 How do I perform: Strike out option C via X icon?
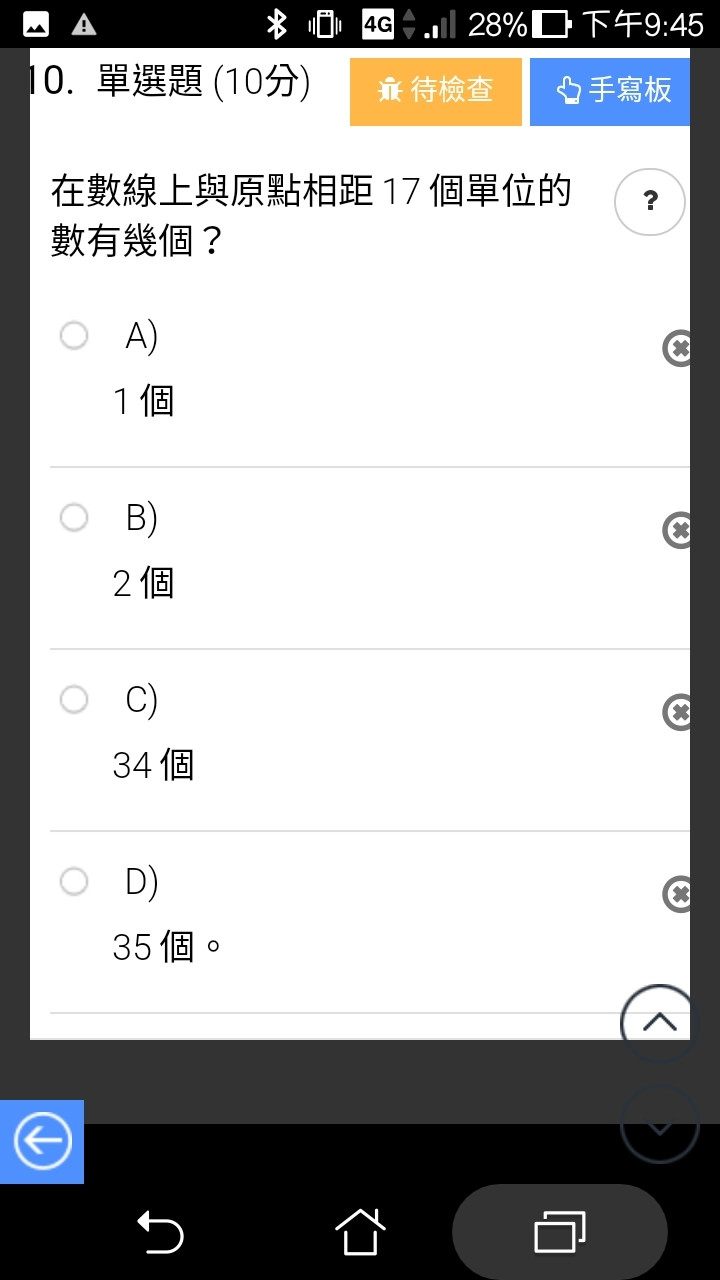[677, 712]
